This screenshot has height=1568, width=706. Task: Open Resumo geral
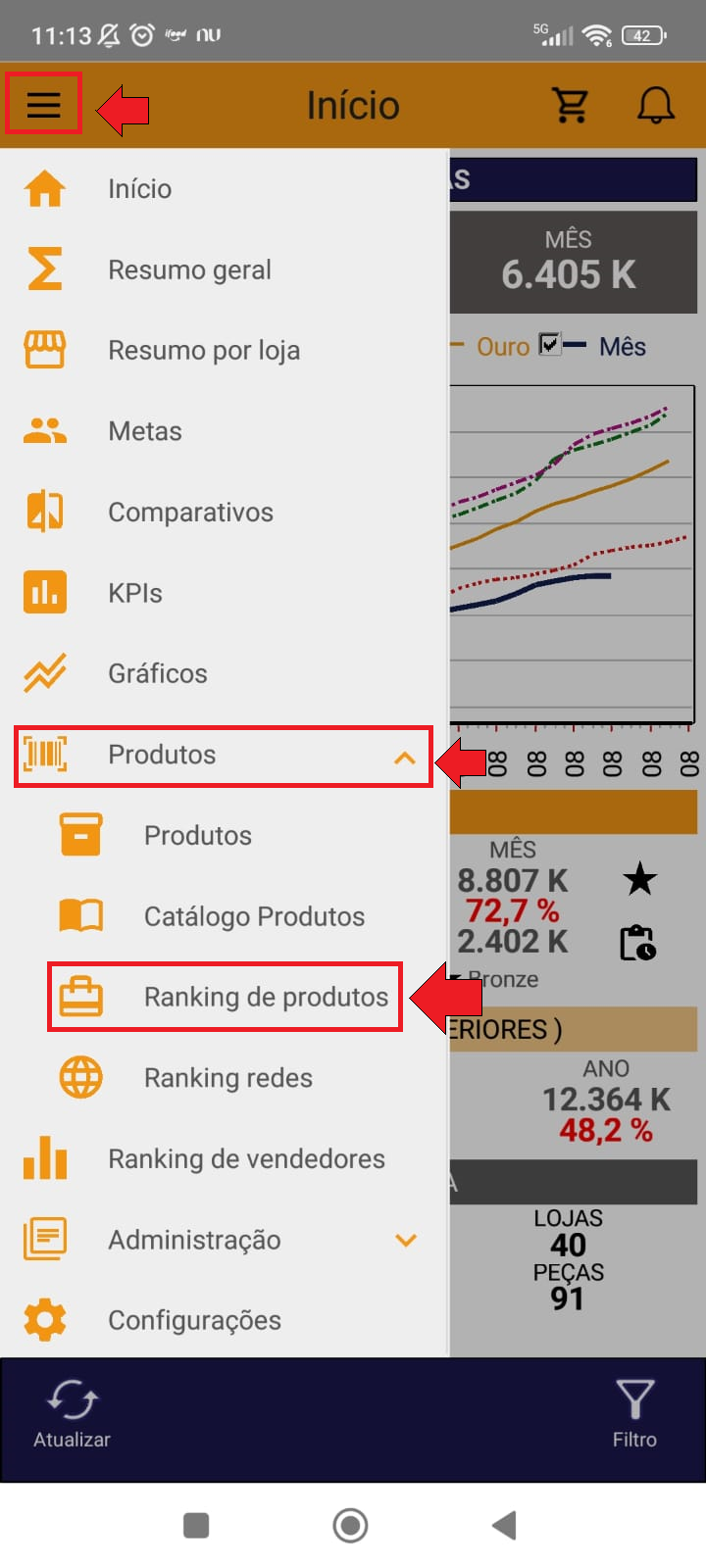(x=224, y=269)
